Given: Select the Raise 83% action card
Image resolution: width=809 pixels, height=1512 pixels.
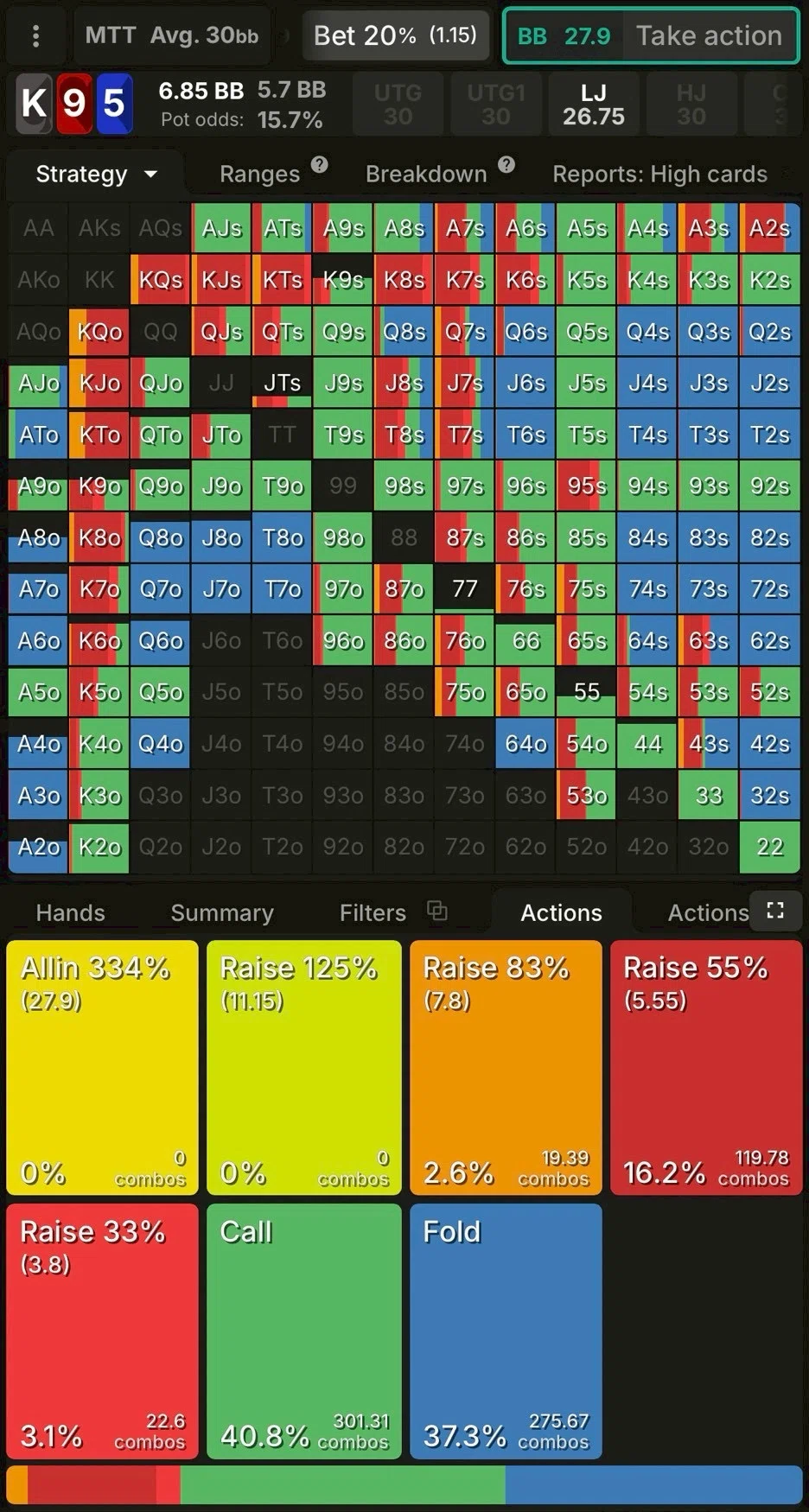Looking at the screenshot, I should click(x=506, y=1067).
